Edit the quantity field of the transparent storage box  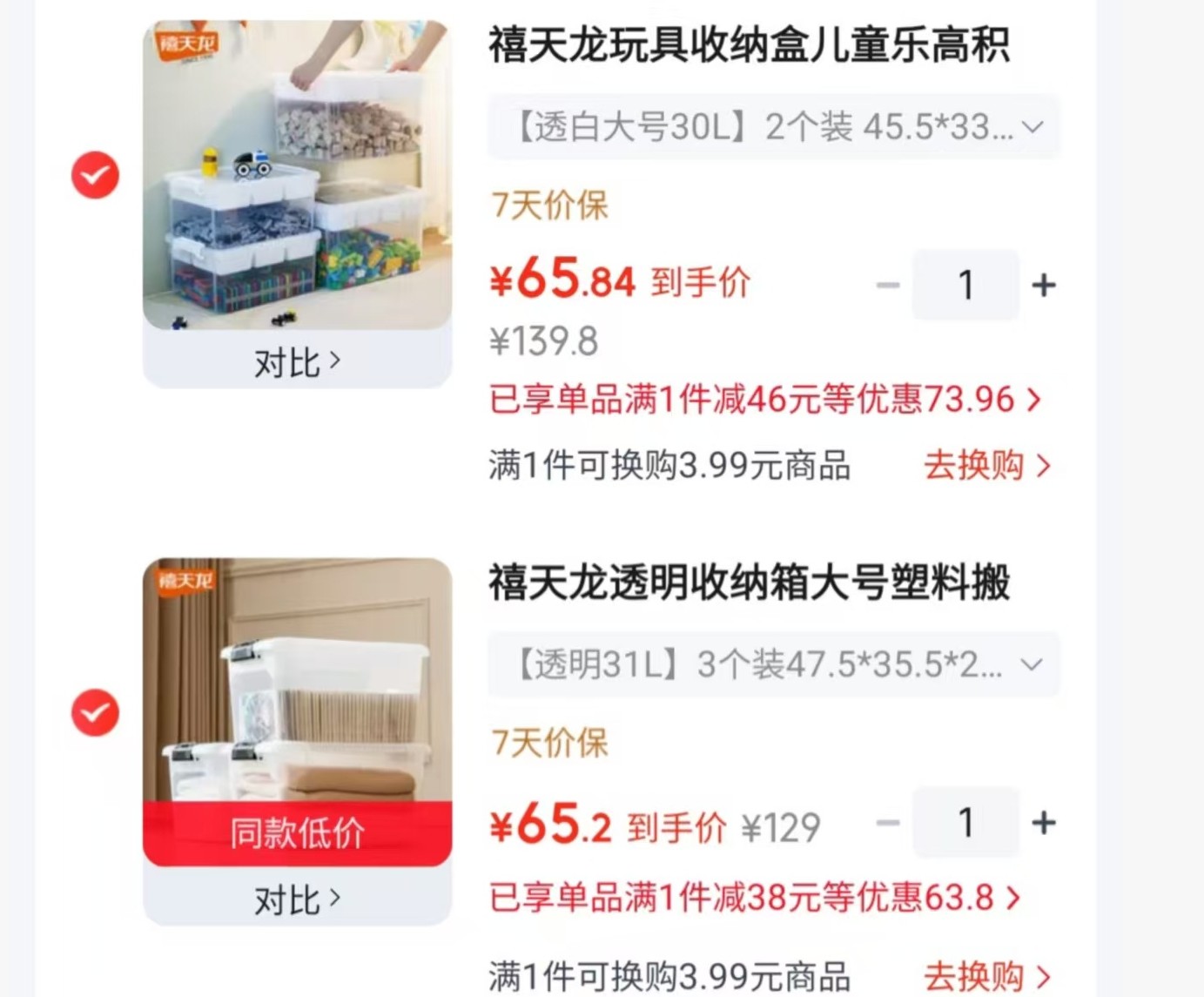click(x=965, y=823)
